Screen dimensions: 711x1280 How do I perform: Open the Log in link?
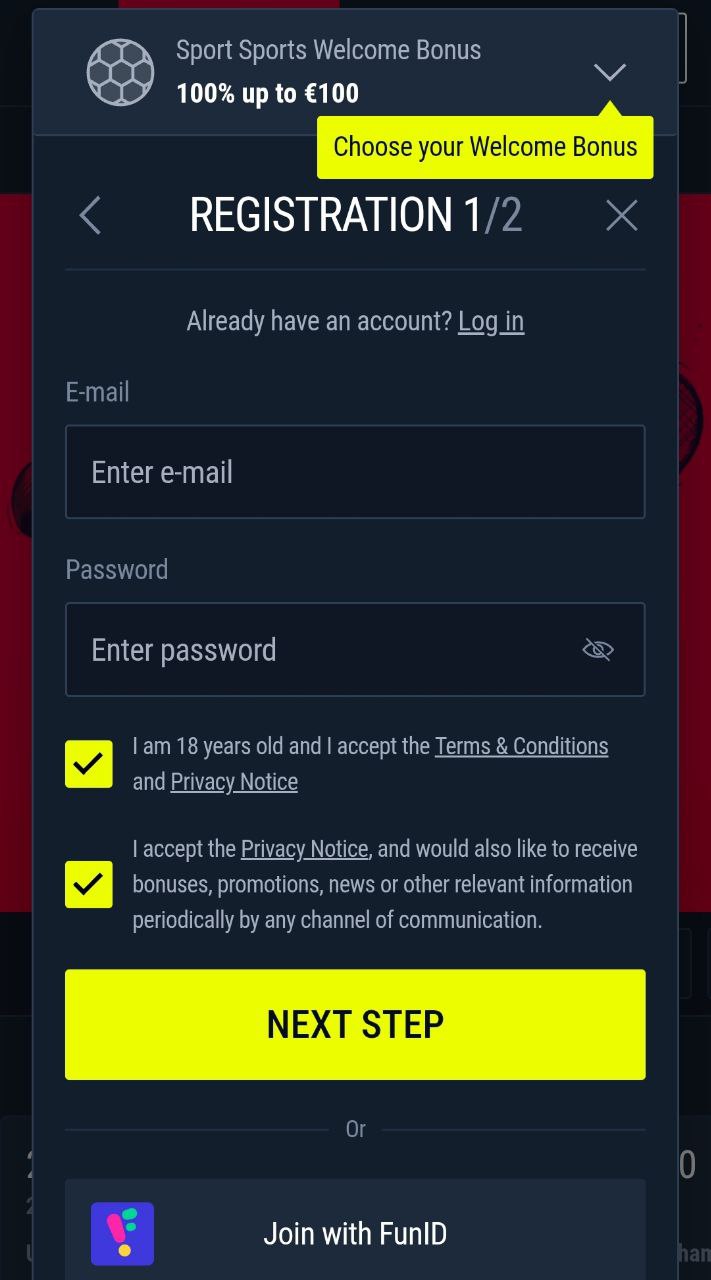pos(491,321)
